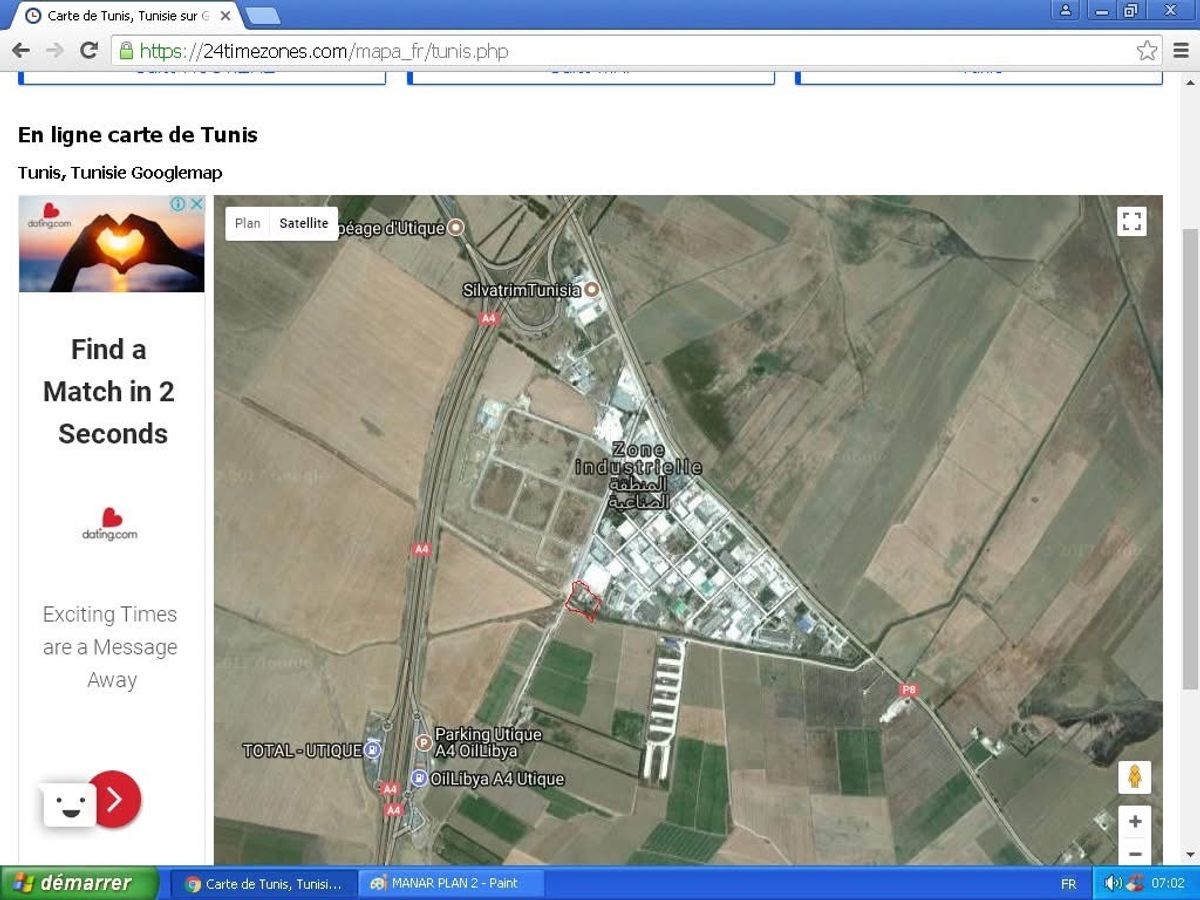Image resolution: width=1200 pixels, height=900 pixels.
Task: Open the OilLibya A4 Utique marker
Action: point(419,779)
